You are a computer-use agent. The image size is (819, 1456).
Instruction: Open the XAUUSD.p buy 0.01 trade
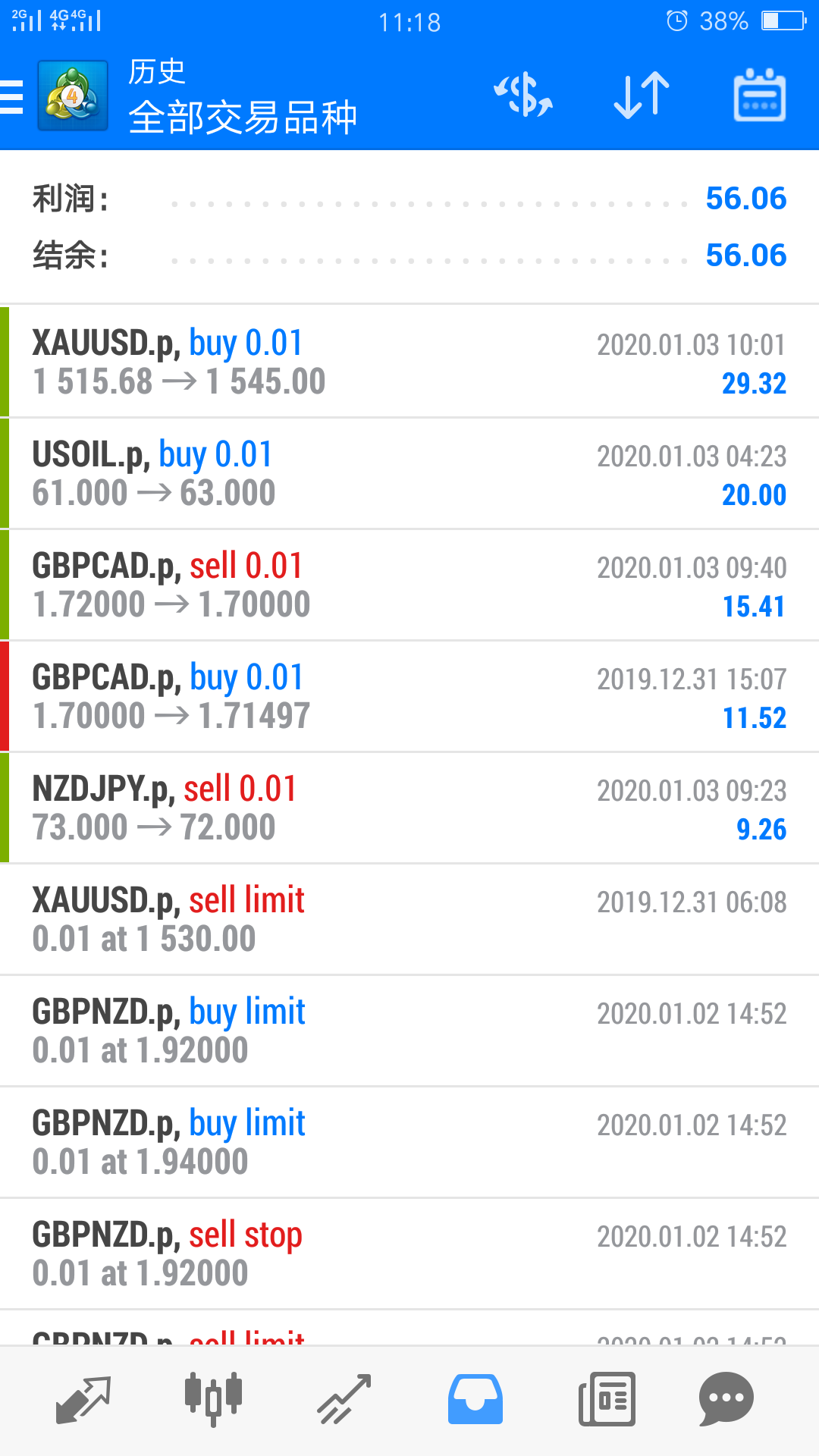click(409, 362)
